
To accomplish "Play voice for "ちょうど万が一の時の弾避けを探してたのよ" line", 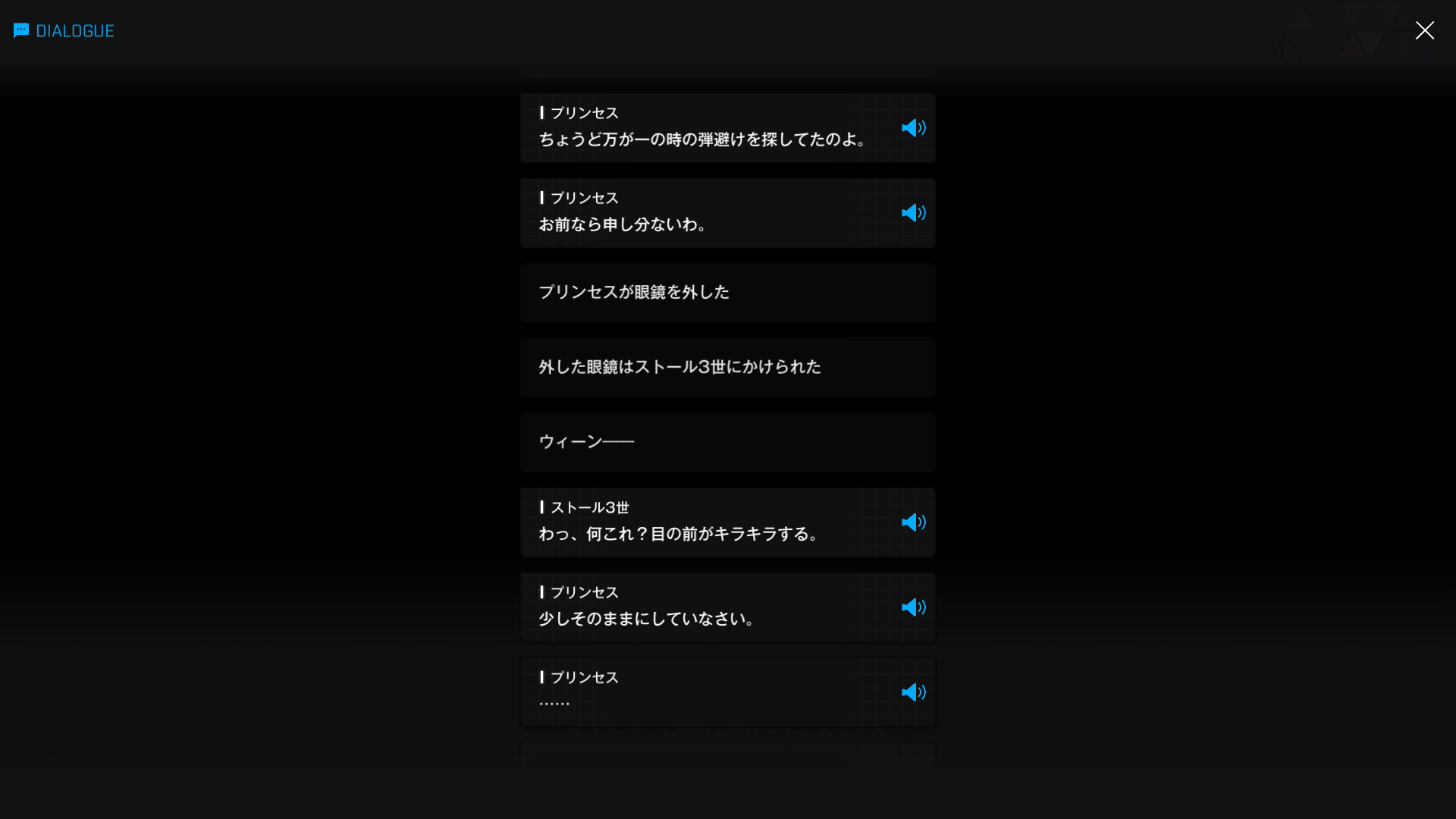I will tap(913, 128).
